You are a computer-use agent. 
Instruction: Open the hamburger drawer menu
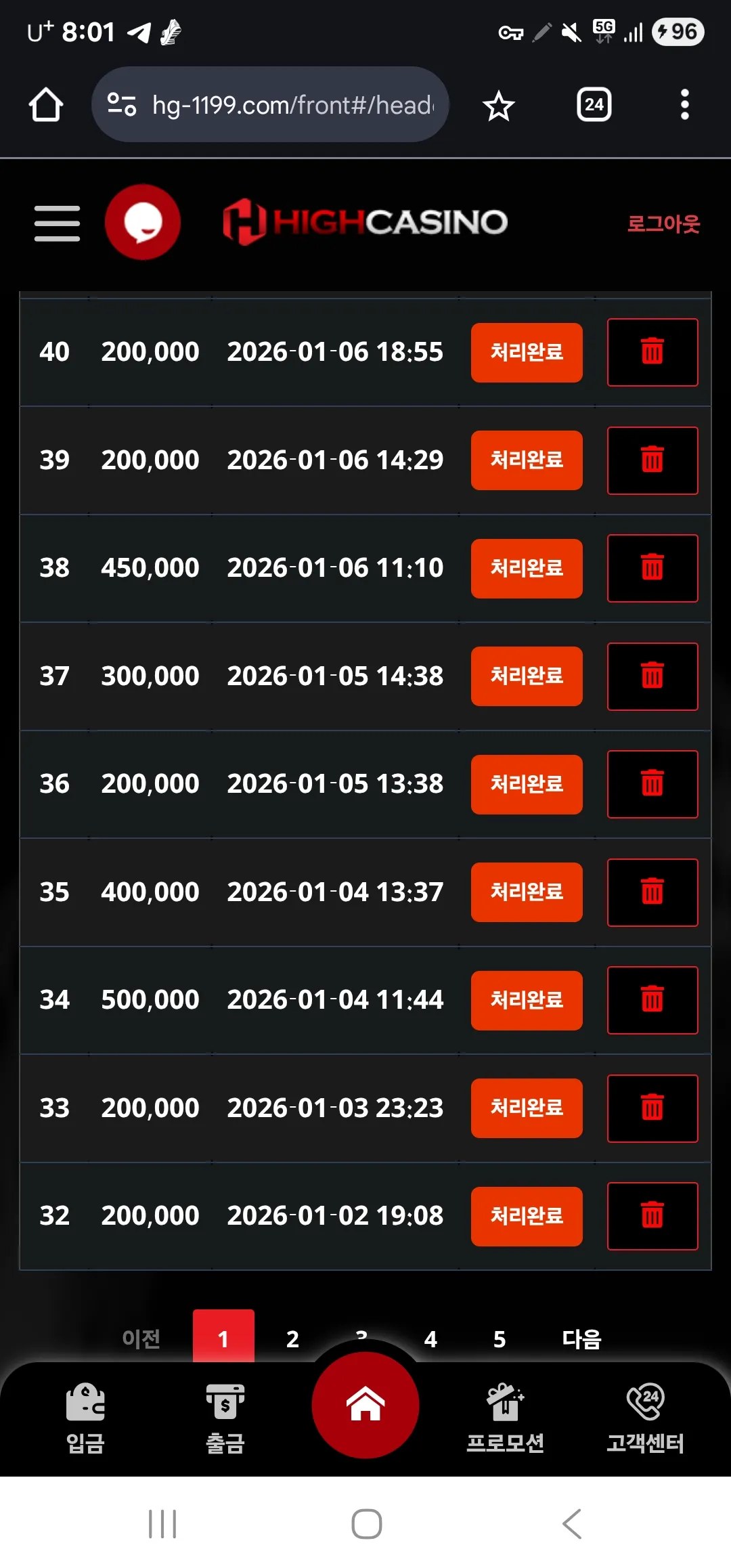point(58,223)
